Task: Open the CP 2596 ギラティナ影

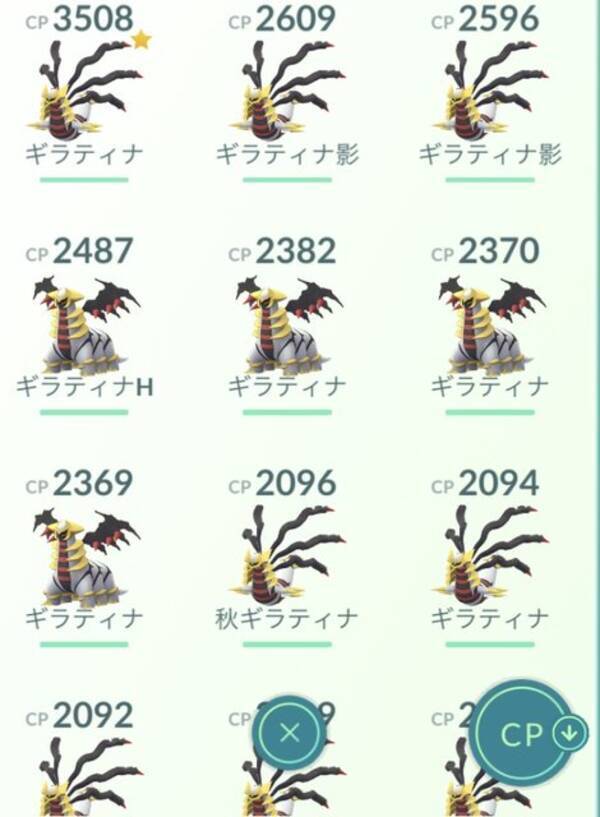Action: 490,90
